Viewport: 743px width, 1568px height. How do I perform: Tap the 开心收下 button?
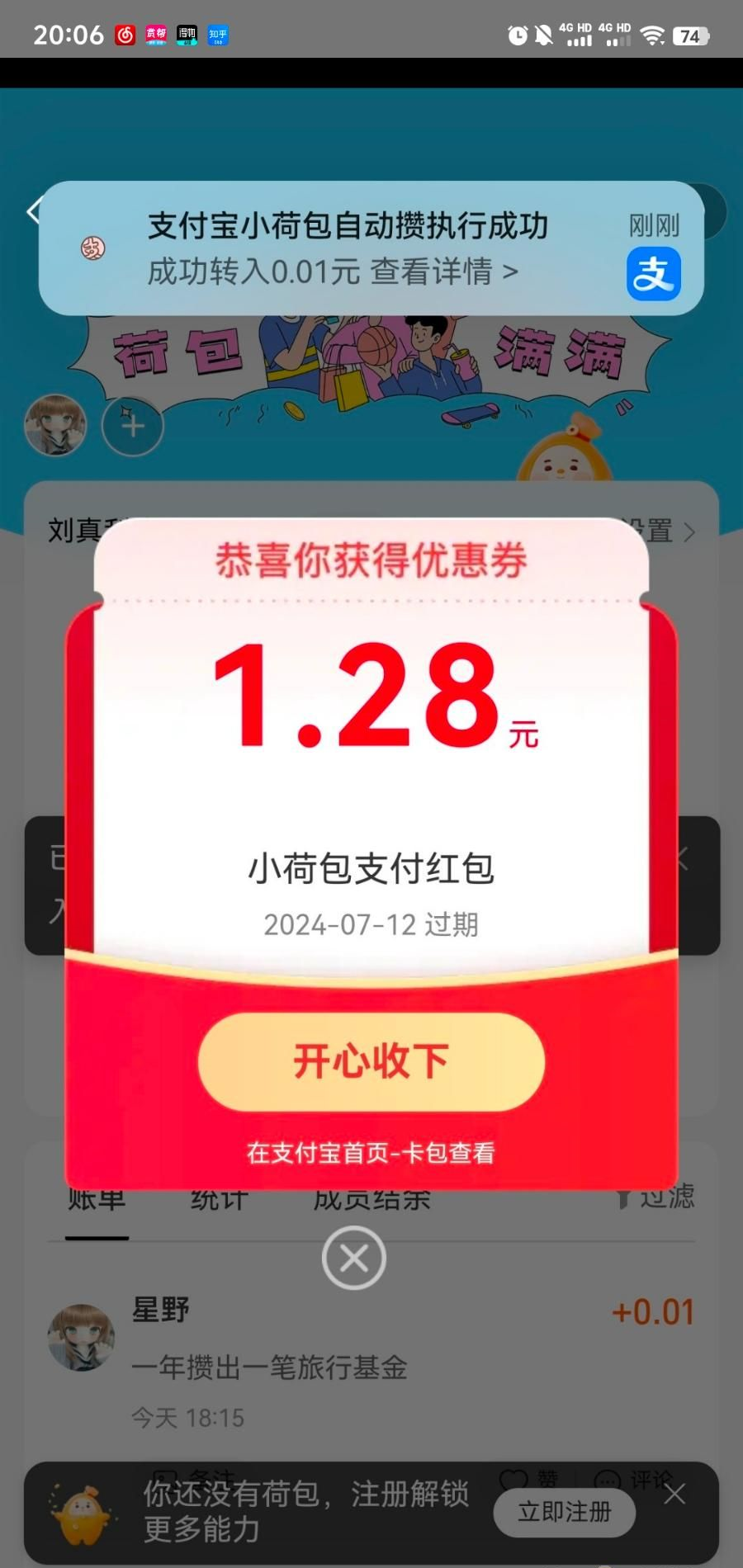[371, 1061]
